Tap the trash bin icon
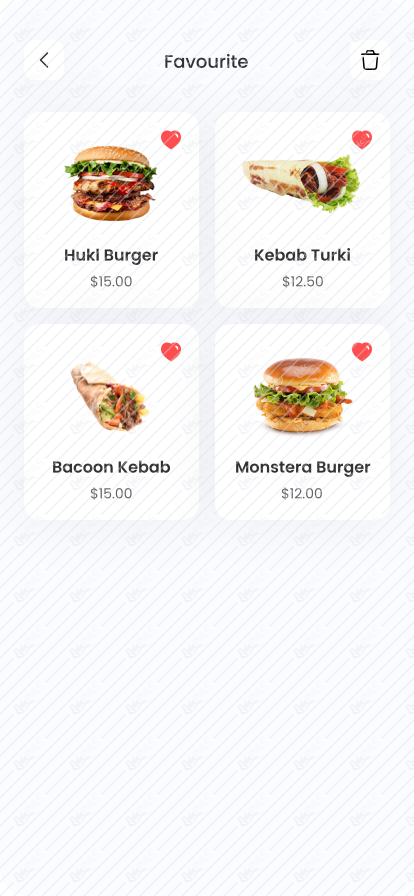 click(x=370, y=60)
